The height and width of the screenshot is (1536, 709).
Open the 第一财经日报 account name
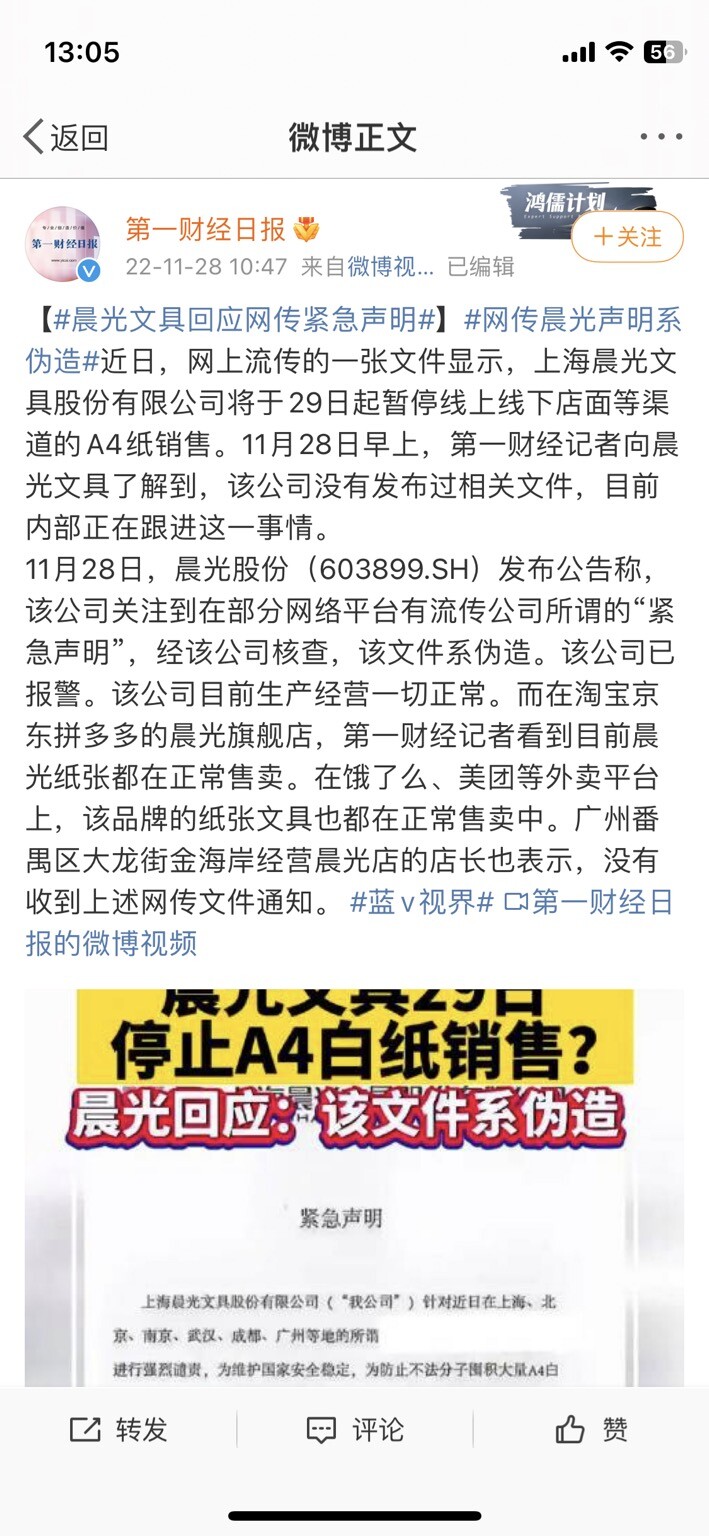coord(206,230)
